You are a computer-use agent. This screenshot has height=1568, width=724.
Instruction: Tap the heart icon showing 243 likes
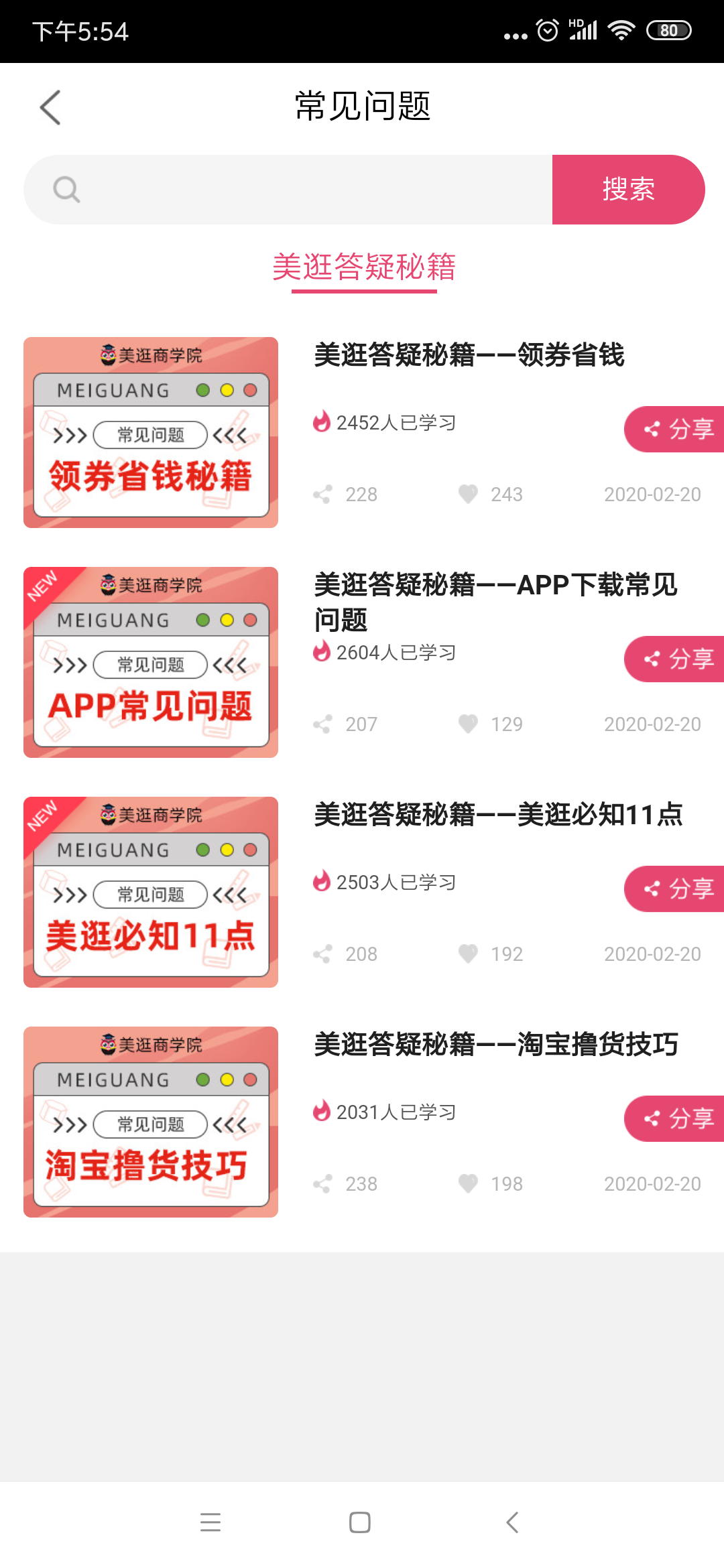click(468, 494)
